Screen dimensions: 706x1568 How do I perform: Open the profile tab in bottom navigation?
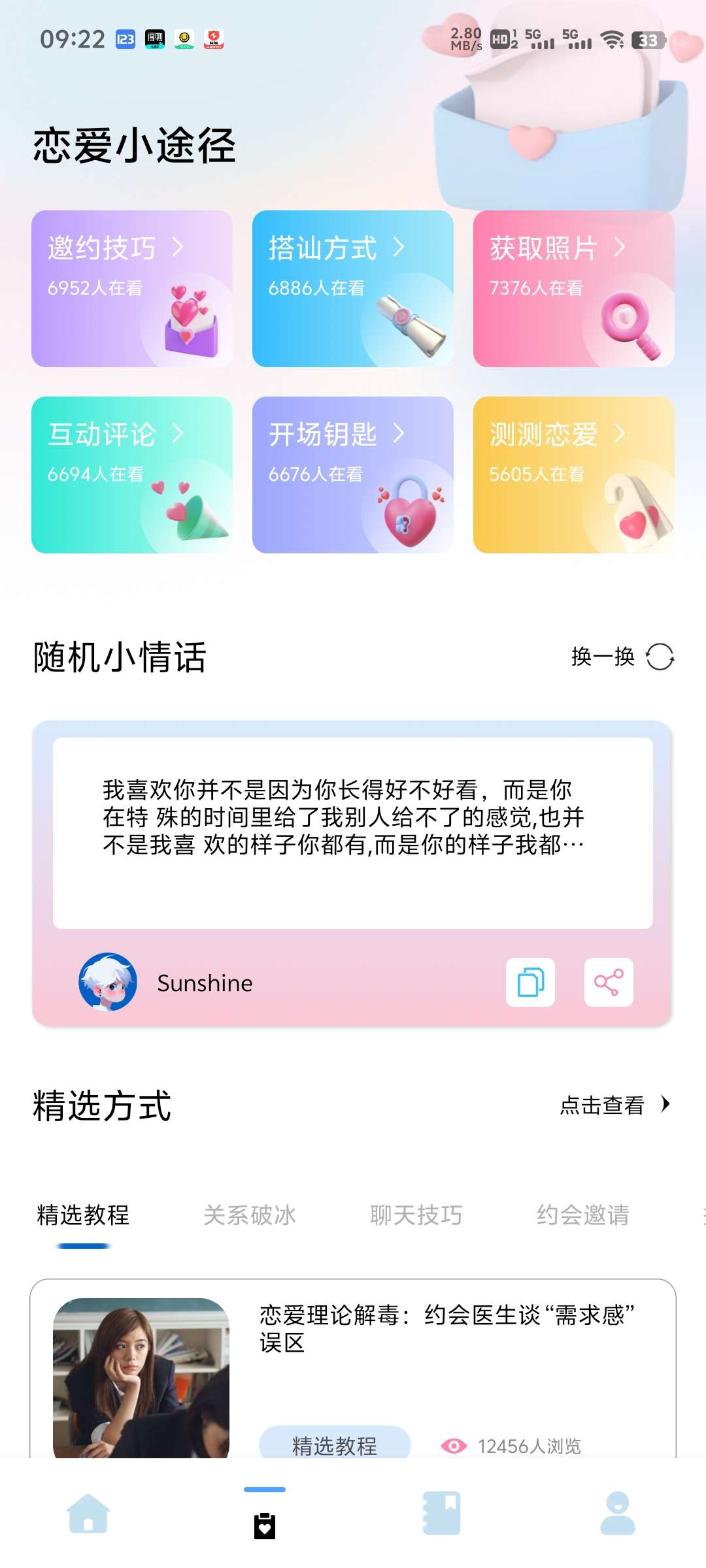[618, 1513]
